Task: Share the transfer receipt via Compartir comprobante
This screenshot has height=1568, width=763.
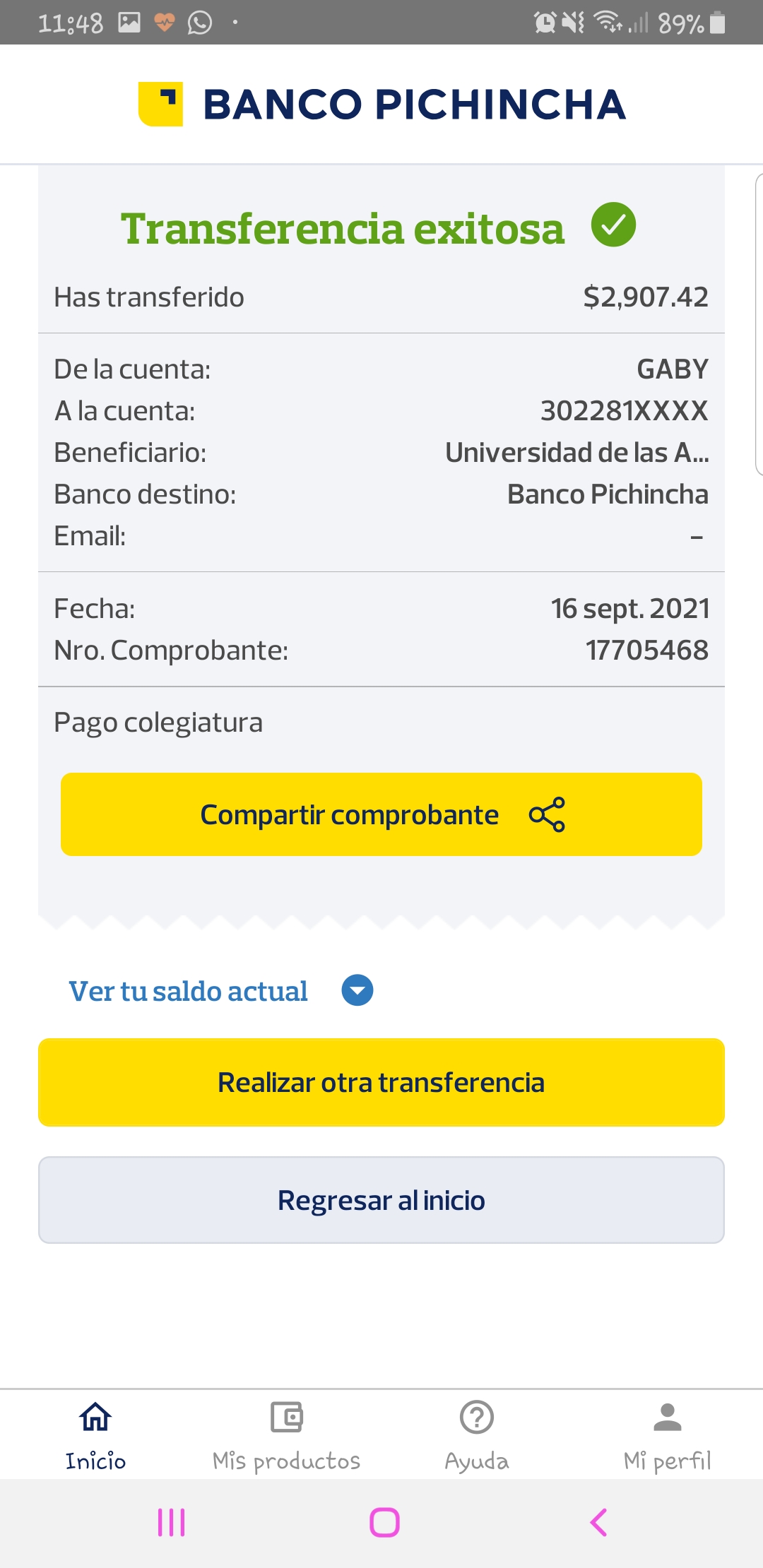Action: (x=381, y=814)
